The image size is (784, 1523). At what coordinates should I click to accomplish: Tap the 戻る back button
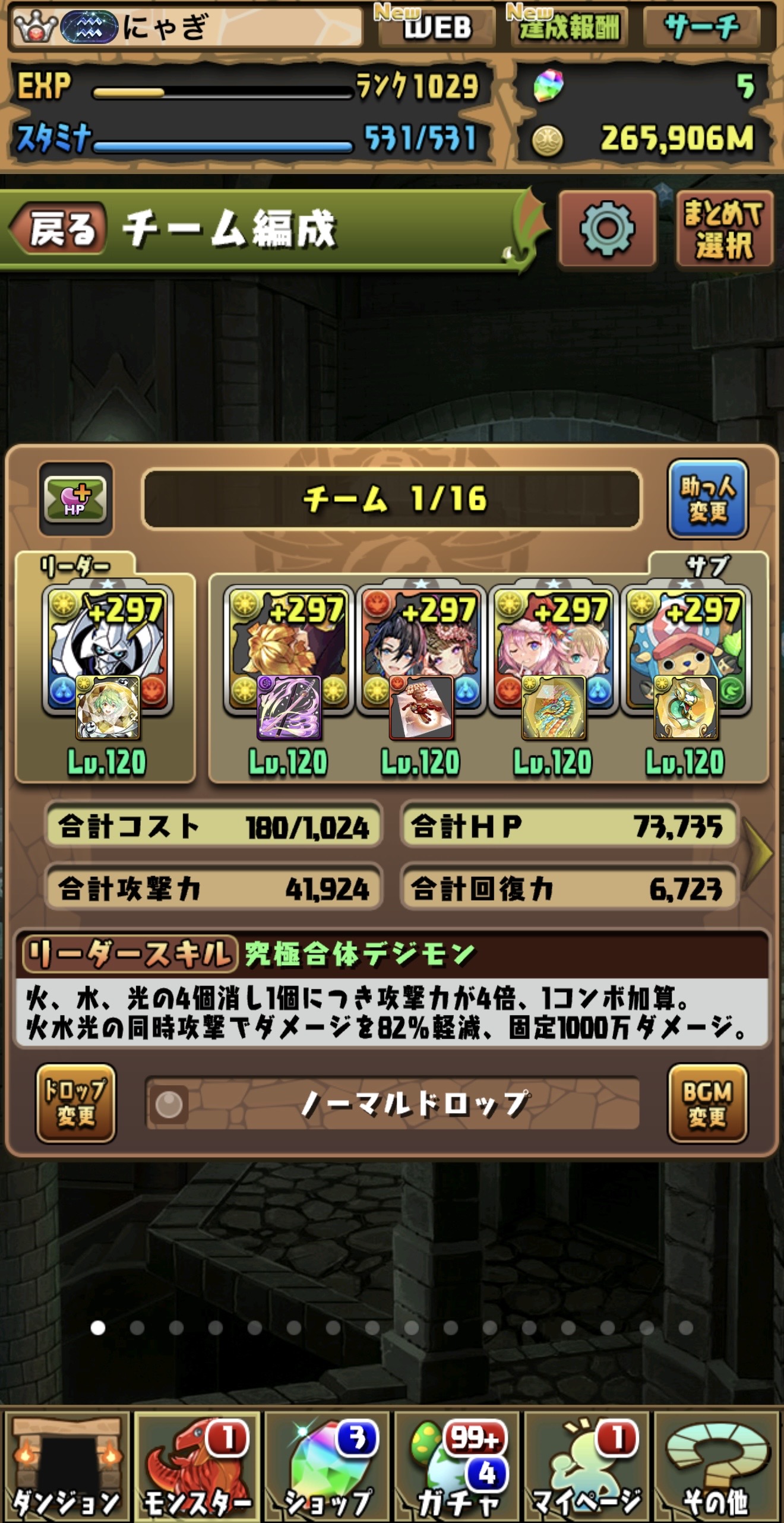pos(59,229)
